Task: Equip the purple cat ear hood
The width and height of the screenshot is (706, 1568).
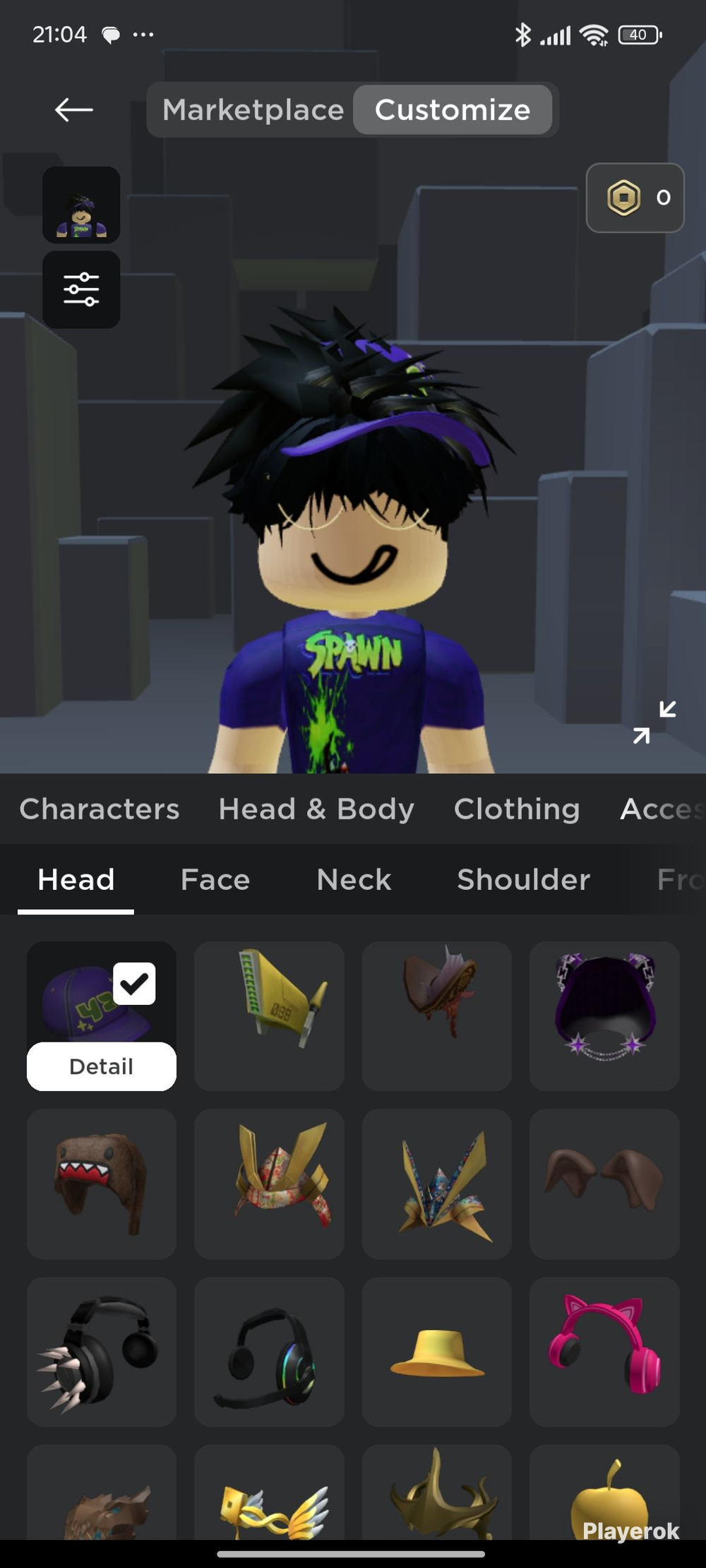Action: point(604,1015)
